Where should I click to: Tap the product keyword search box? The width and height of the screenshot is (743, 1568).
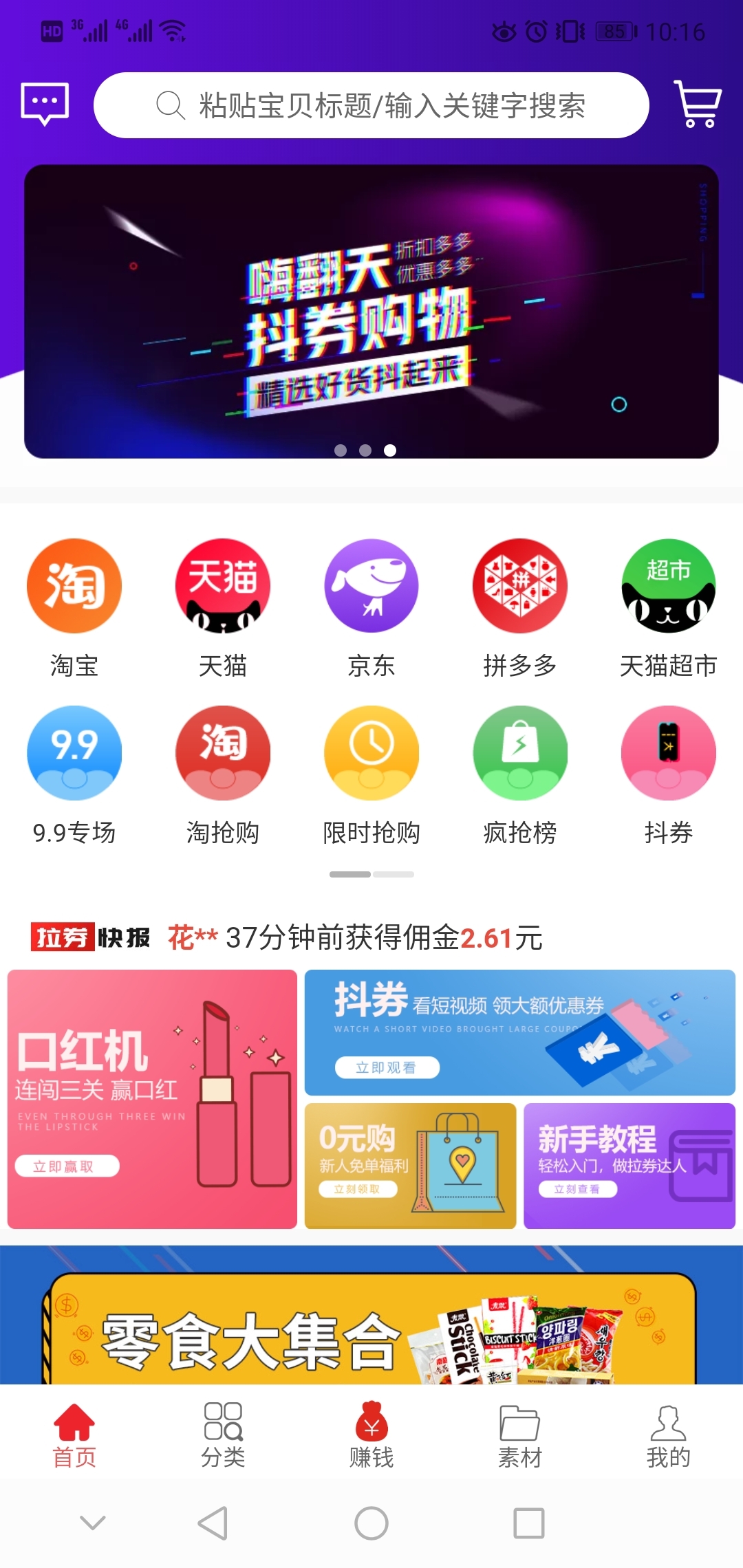(371, 105)
